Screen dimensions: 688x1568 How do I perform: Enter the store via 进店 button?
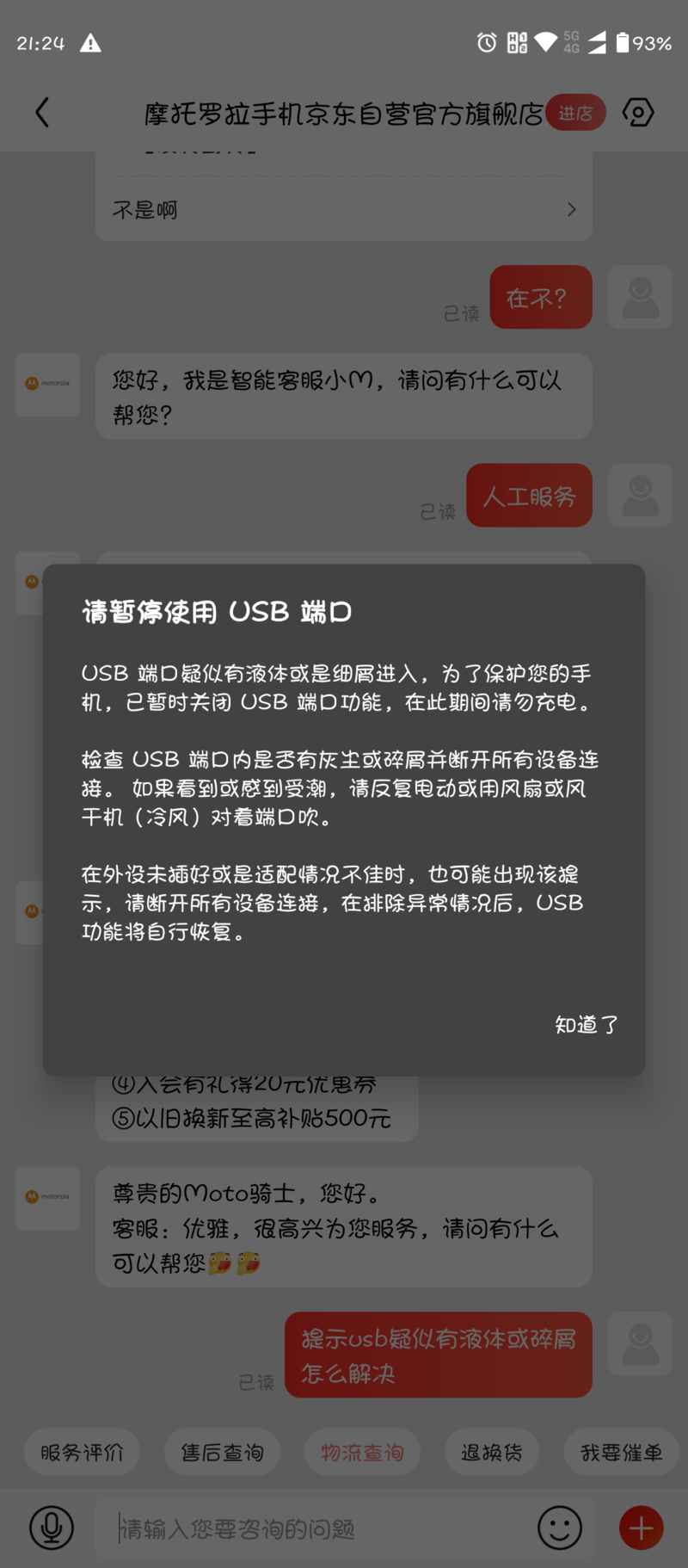(x=575, y=113)
